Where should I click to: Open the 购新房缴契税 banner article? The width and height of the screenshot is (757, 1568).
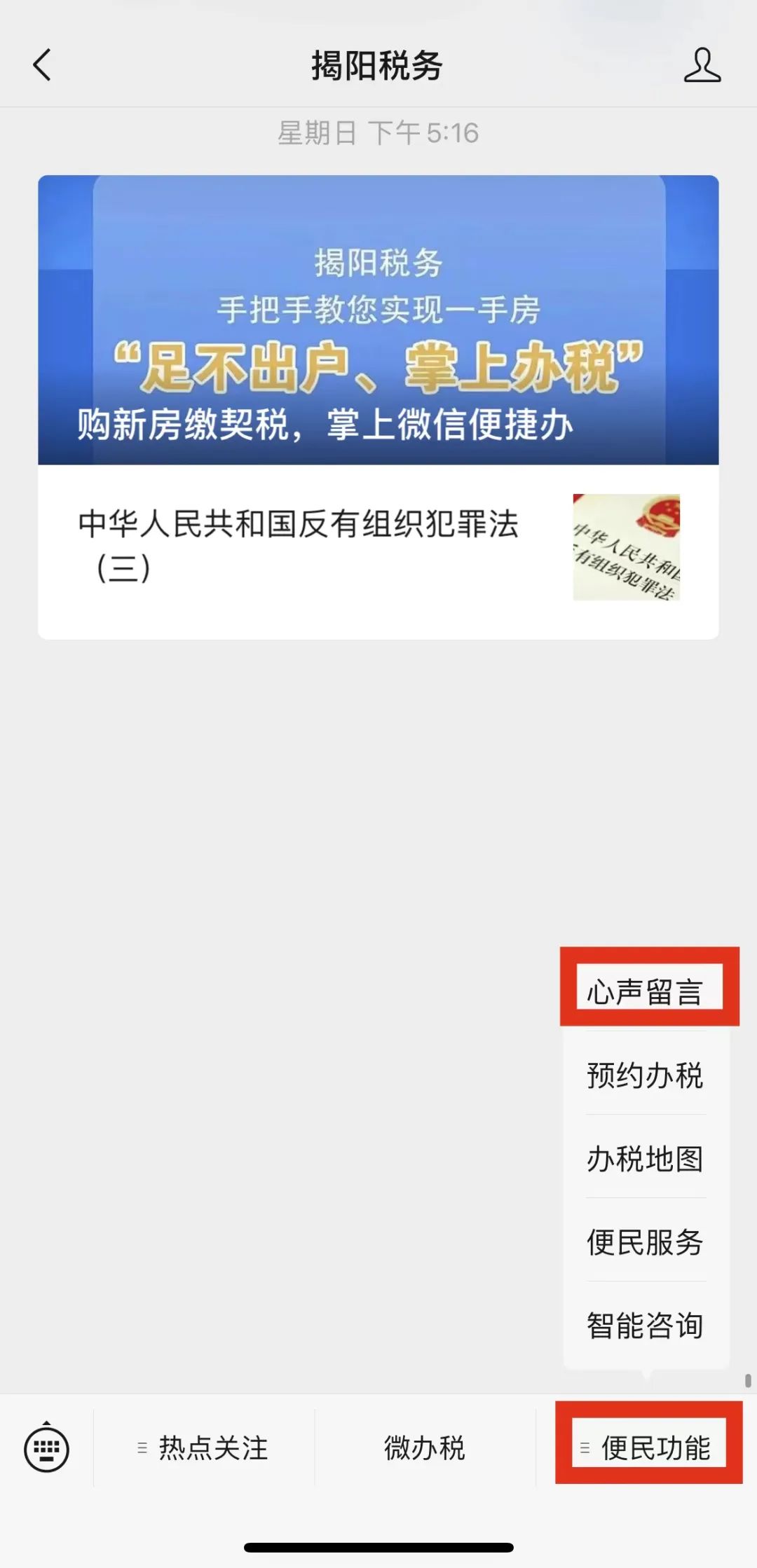378,320
